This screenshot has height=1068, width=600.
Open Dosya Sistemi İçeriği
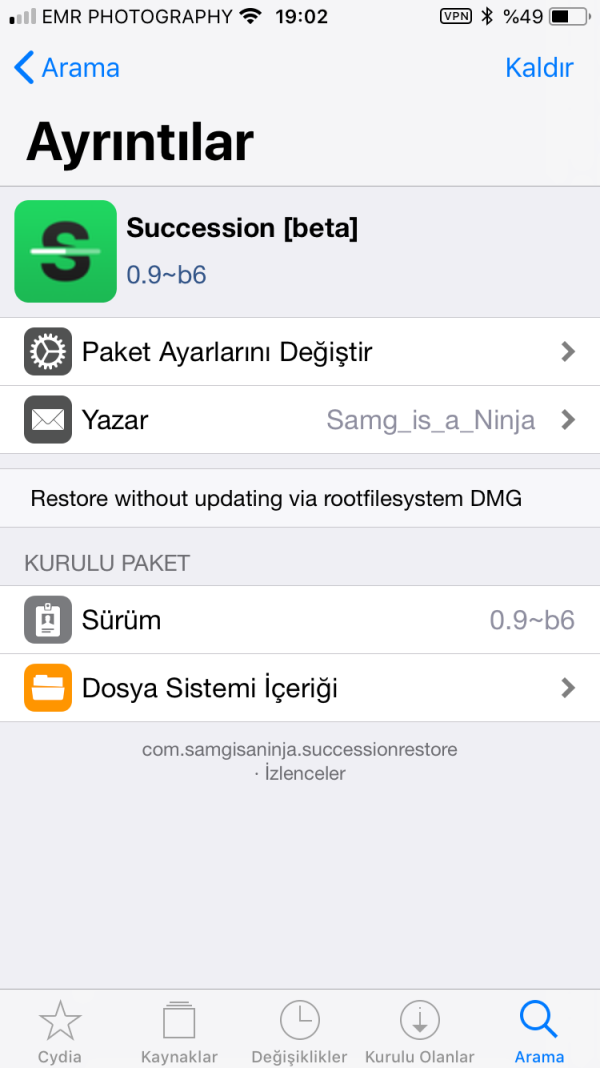(300, 688)
